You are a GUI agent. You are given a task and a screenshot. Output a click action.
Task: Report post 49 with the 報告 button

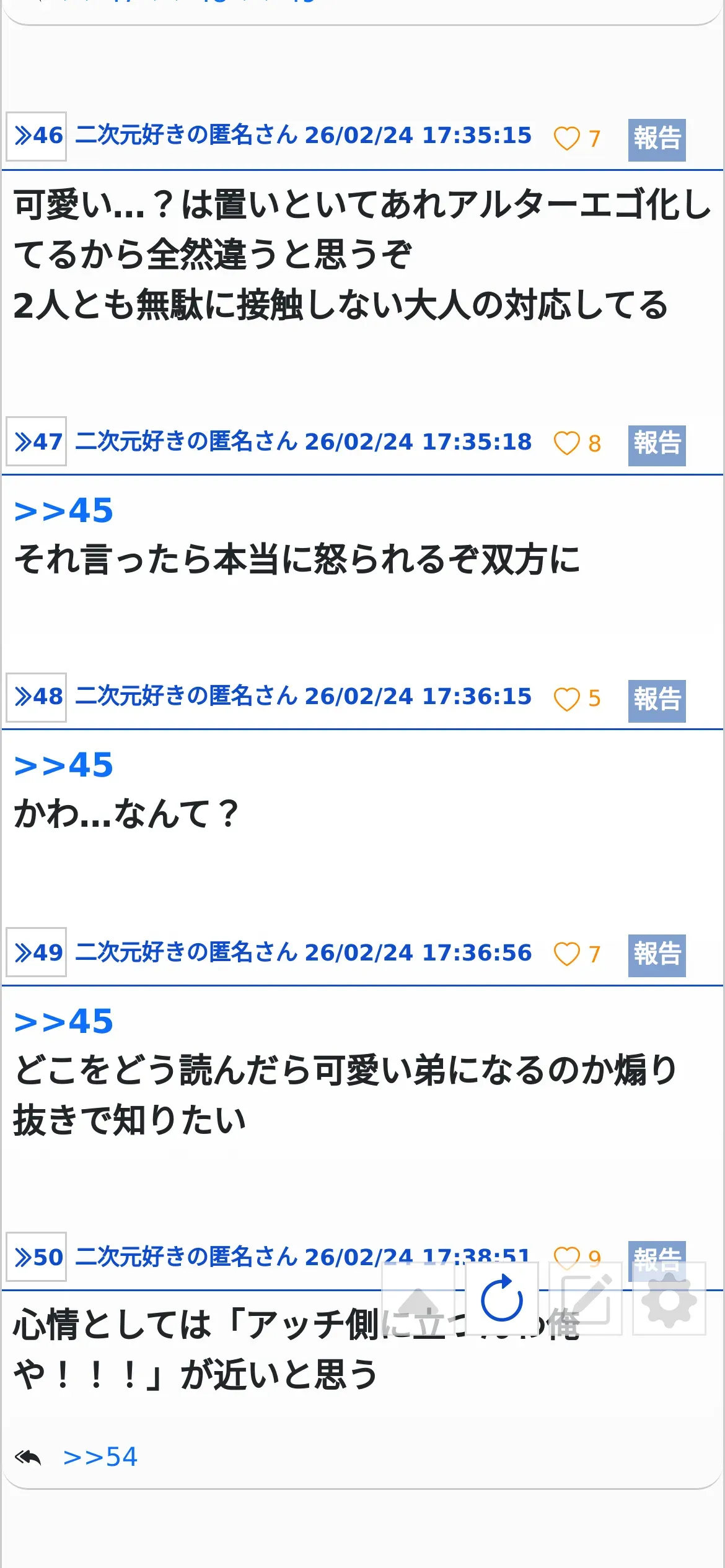tap(656, 955)
